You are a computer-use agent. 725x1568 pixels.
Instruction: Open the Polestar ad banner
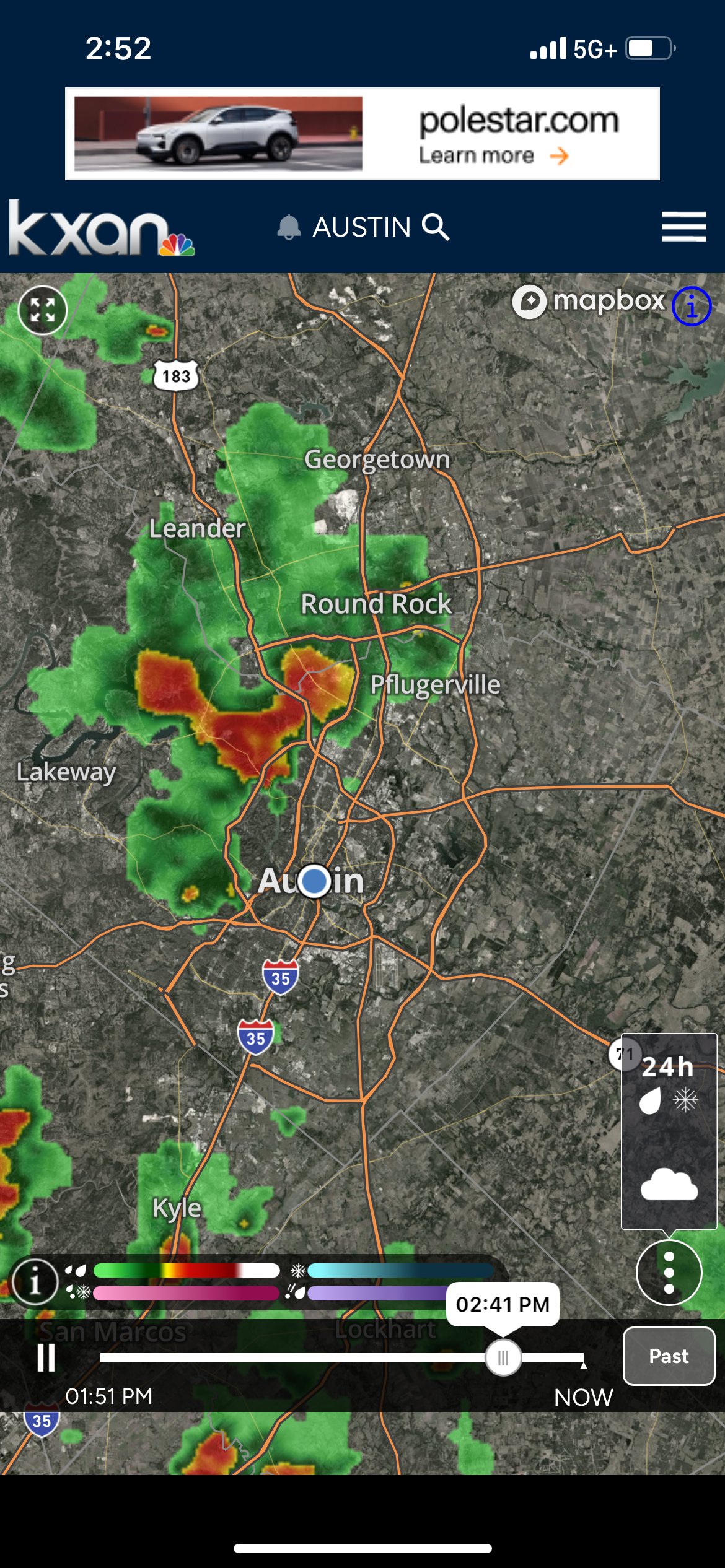(x=362, y=134)
